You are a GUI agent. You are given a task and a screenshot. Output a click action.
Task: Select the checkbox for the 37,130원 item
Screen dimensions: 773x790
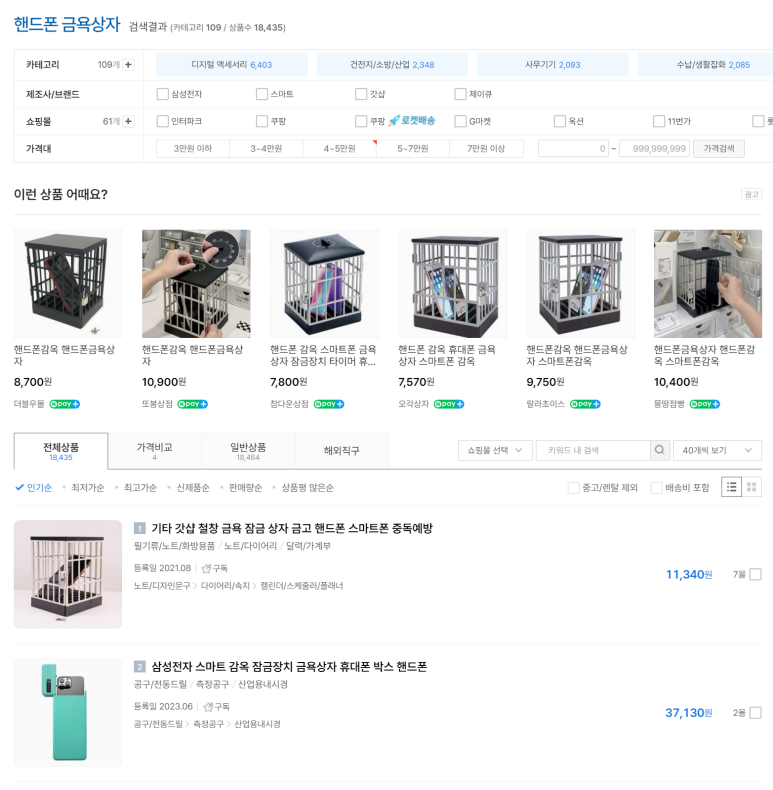(755, 713)
